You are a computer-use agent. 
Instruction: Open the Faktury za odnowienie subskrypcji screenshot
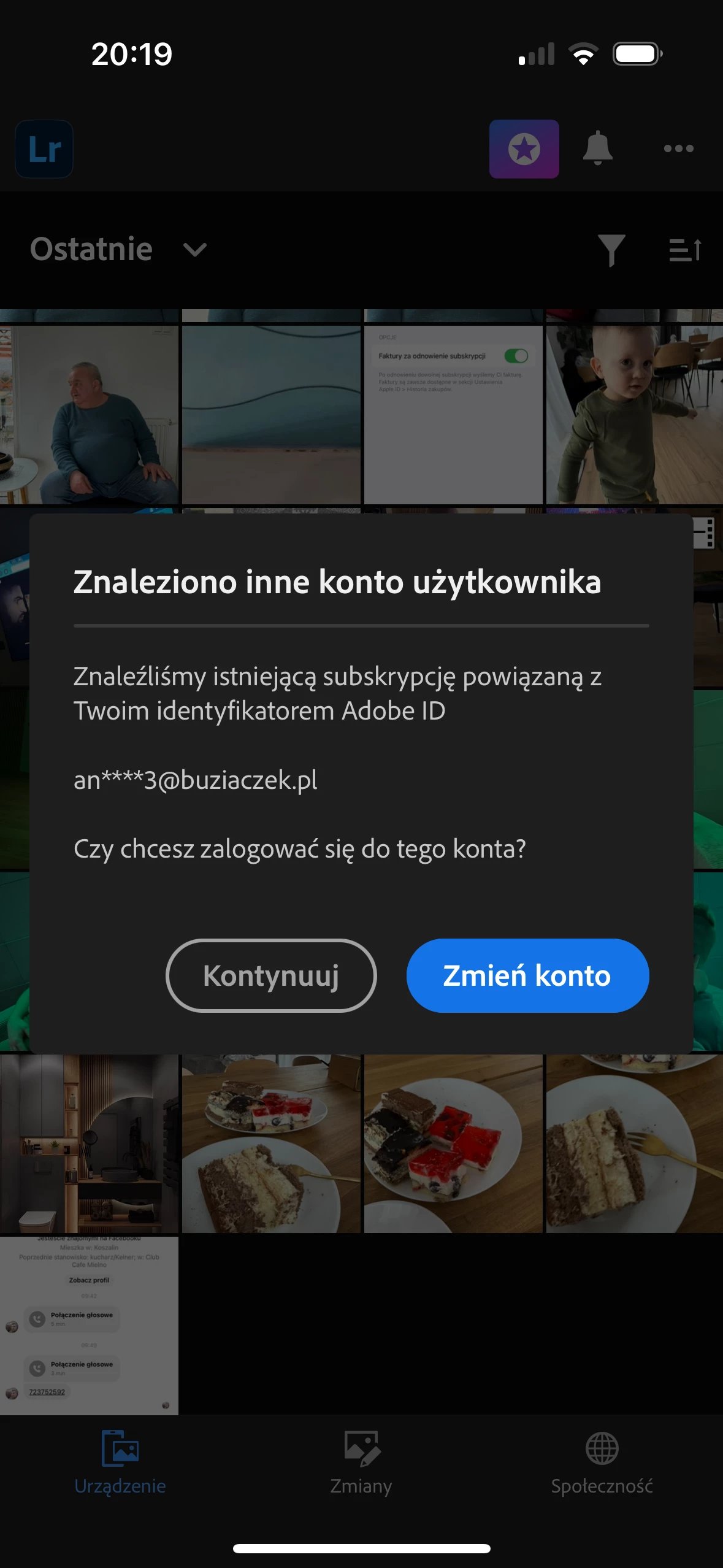tap(453, 415)
